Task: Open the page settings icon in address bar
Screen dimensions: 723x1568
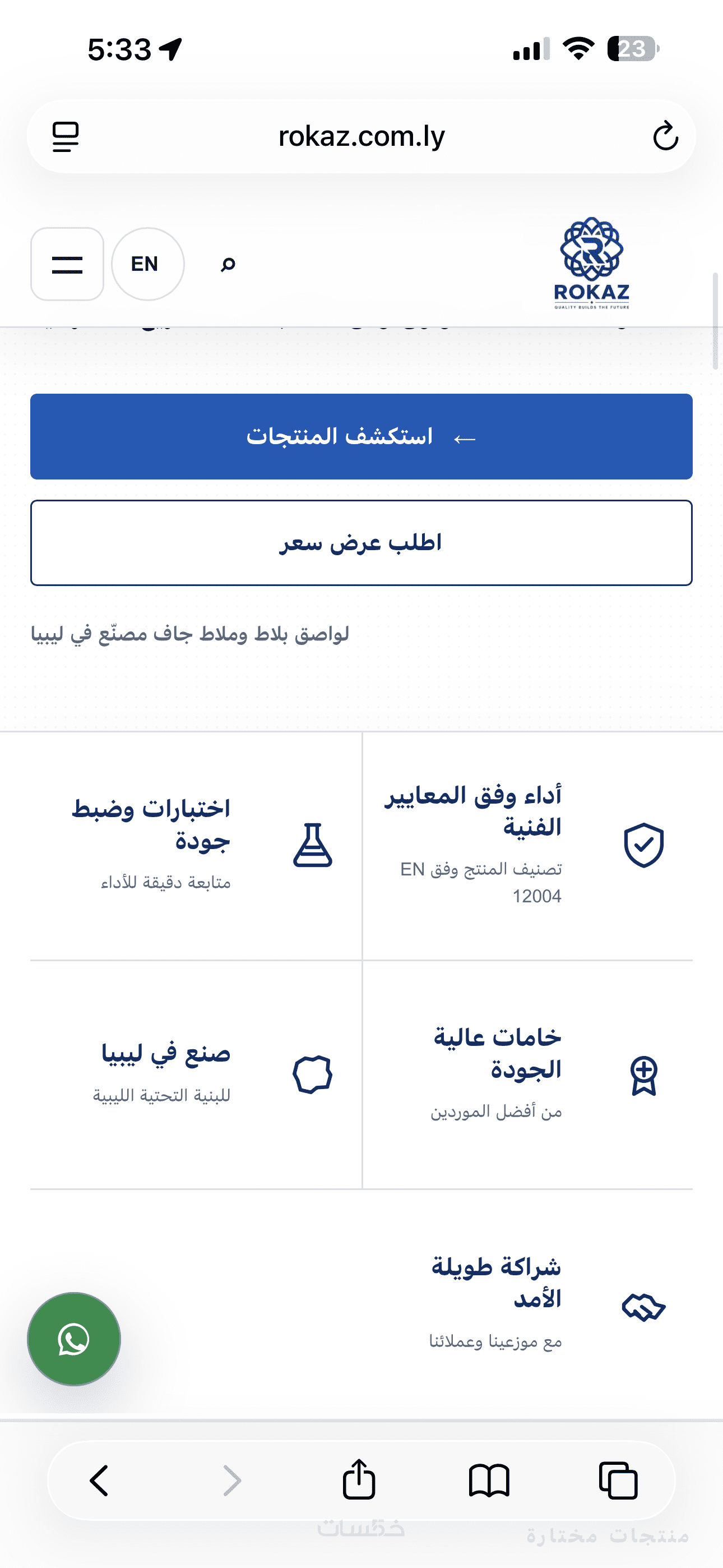Action: (66, 136)
